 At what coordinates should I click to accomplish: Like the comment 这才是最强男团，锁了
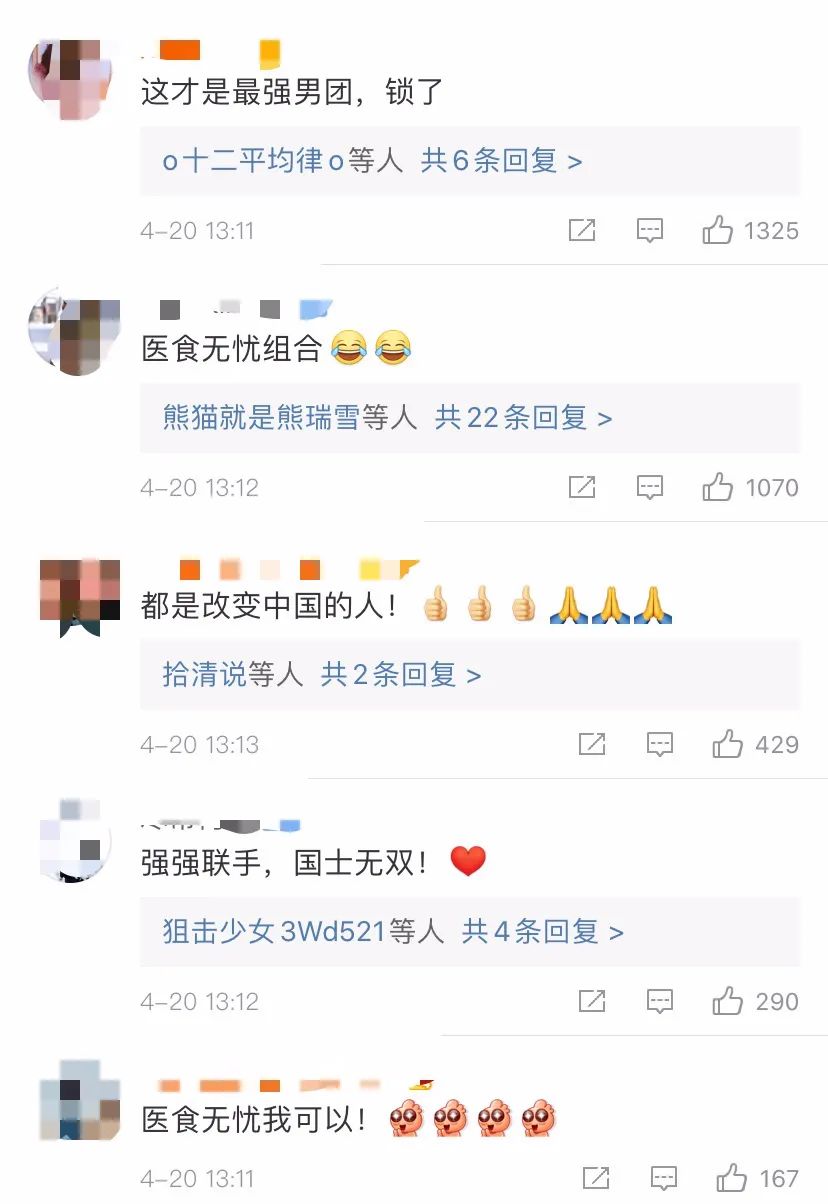[718, 231]
